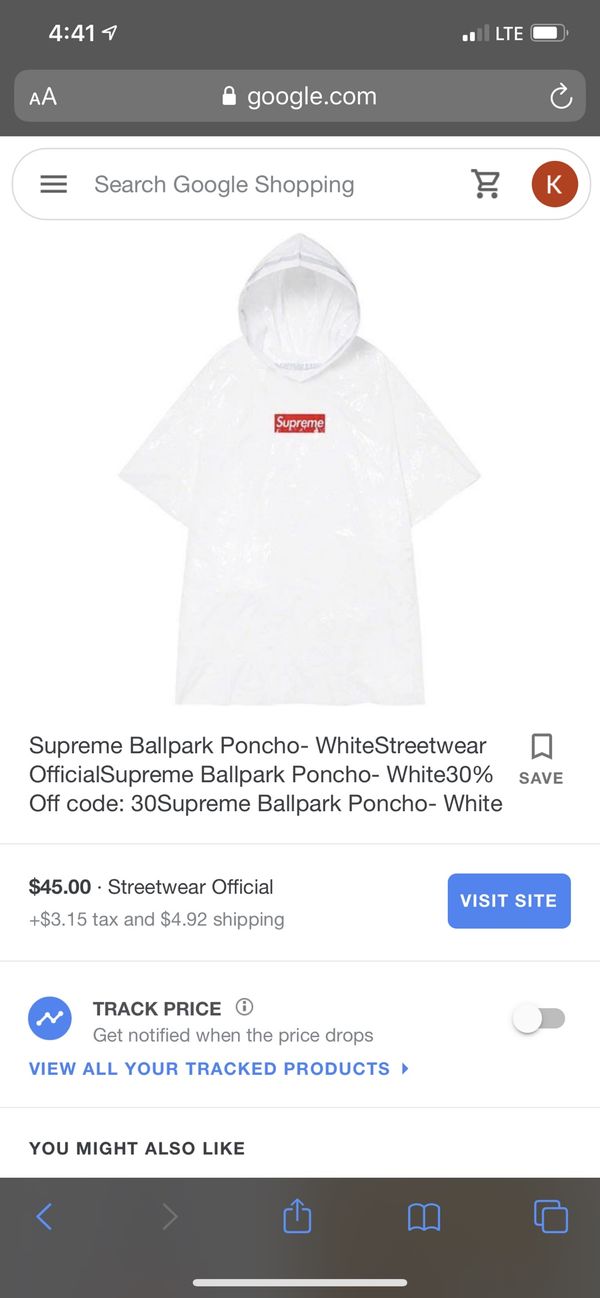Save the Supreme Ballpark Poncho product
The image size is (600, 1298).
(541, 759)
